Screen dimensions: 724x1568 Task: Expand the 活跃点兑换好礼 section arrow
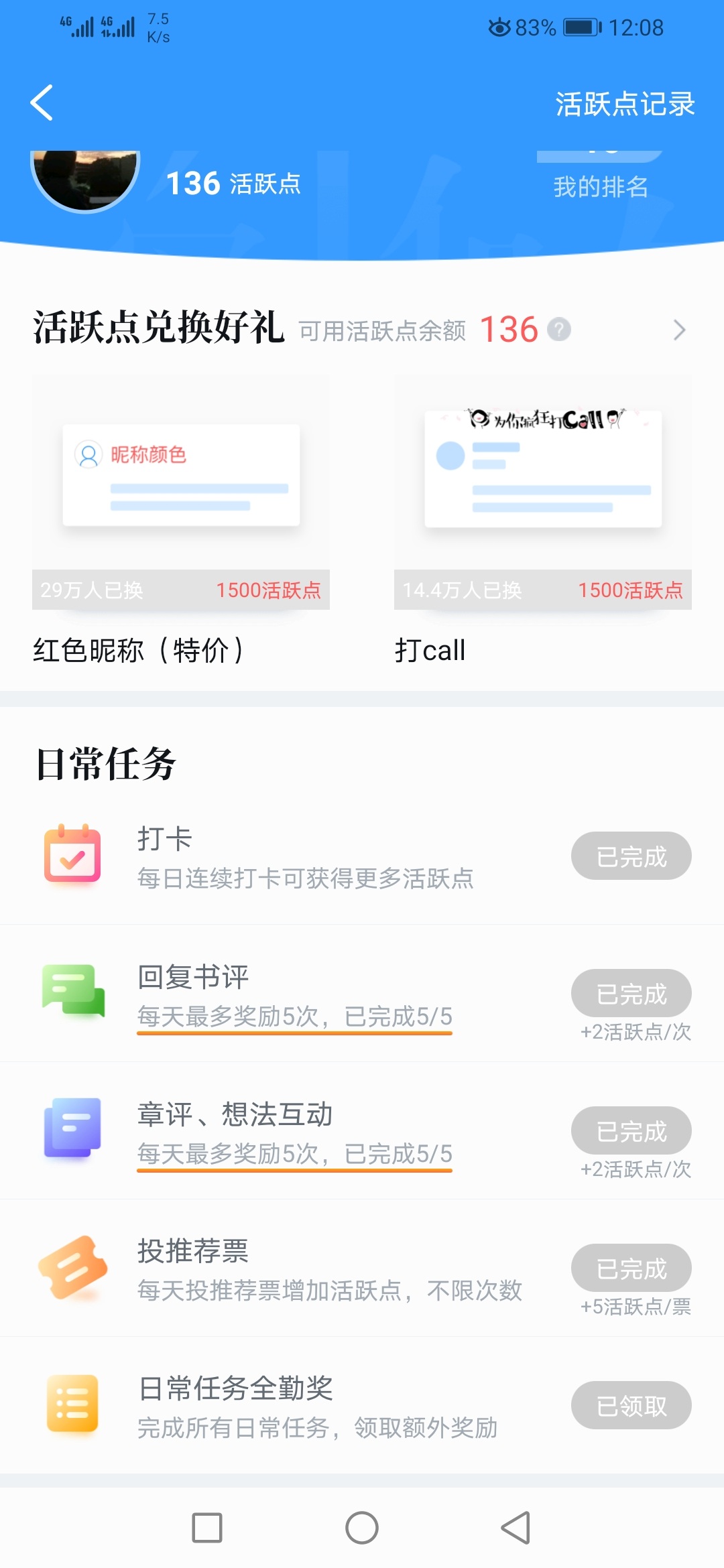click(679, 330)
